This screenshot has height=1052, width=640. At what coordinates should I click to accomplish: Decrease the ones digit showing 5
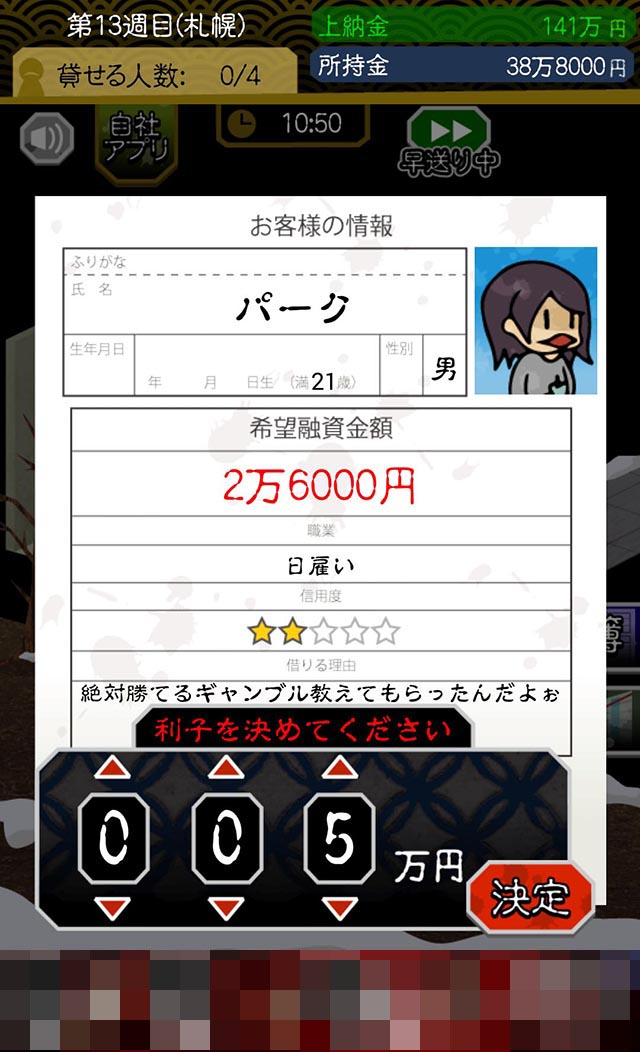point(340,908)
